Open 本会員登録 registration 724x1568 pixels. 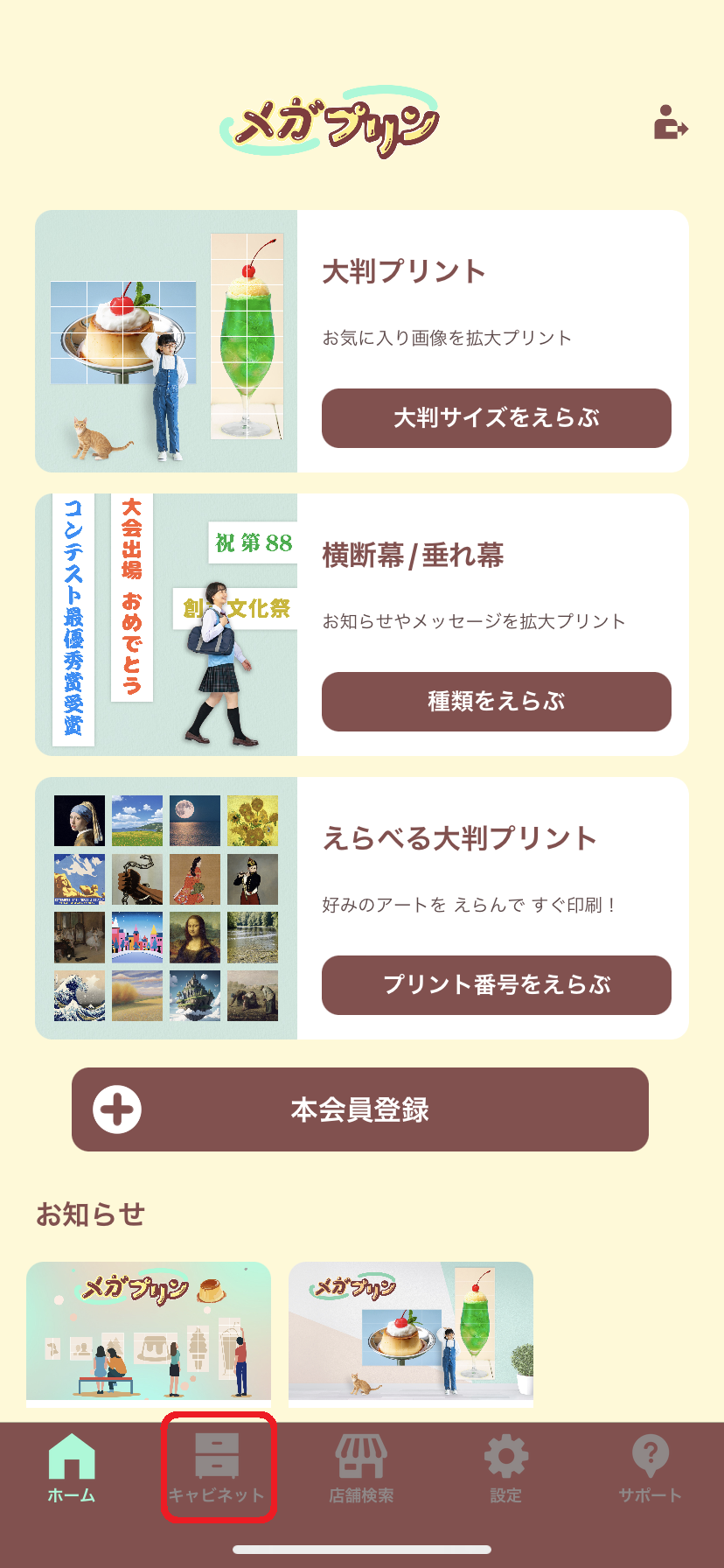[x=360, y=1109]
